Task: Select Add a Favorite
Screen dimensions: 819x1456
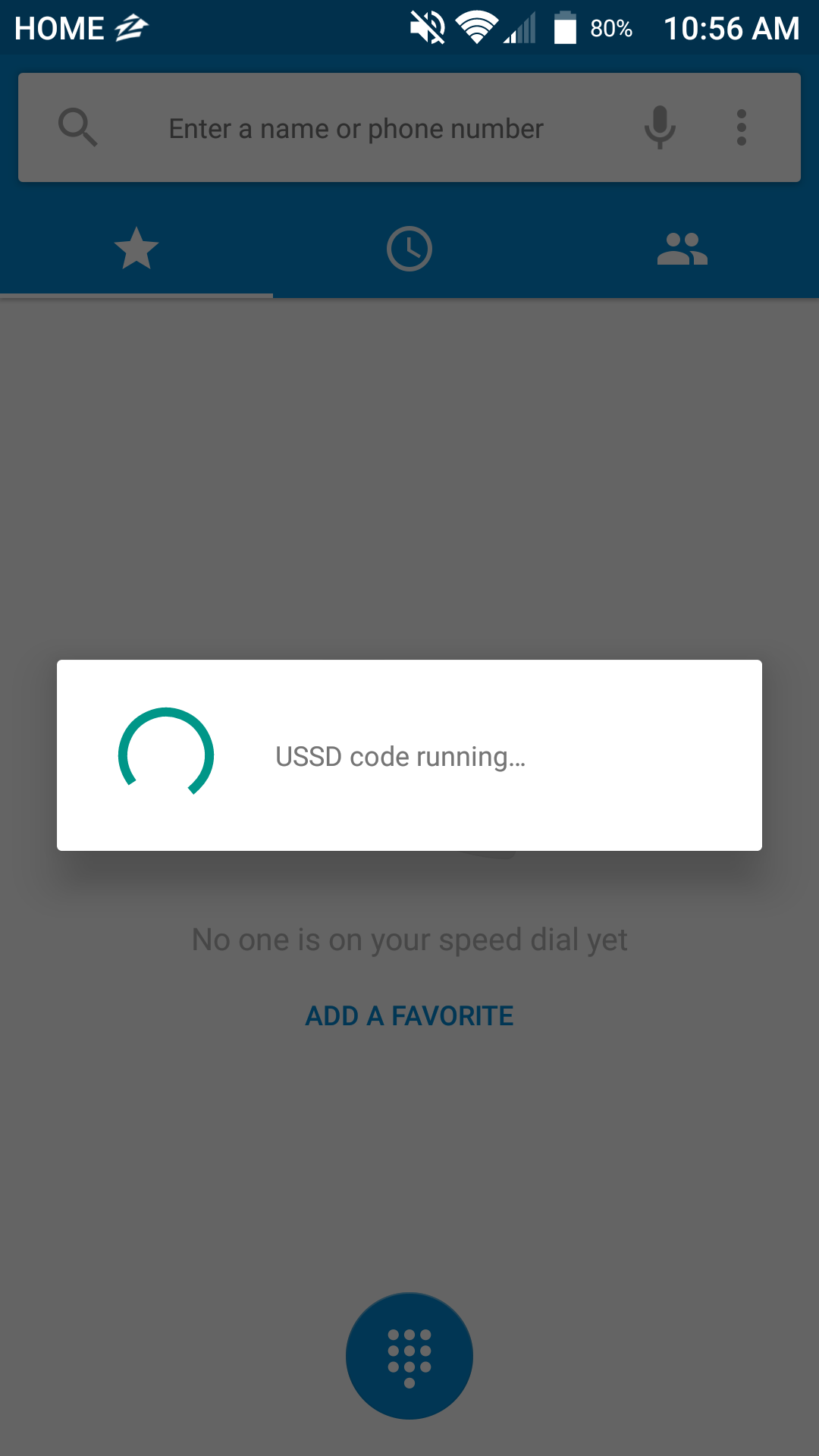Action: 409,1015
